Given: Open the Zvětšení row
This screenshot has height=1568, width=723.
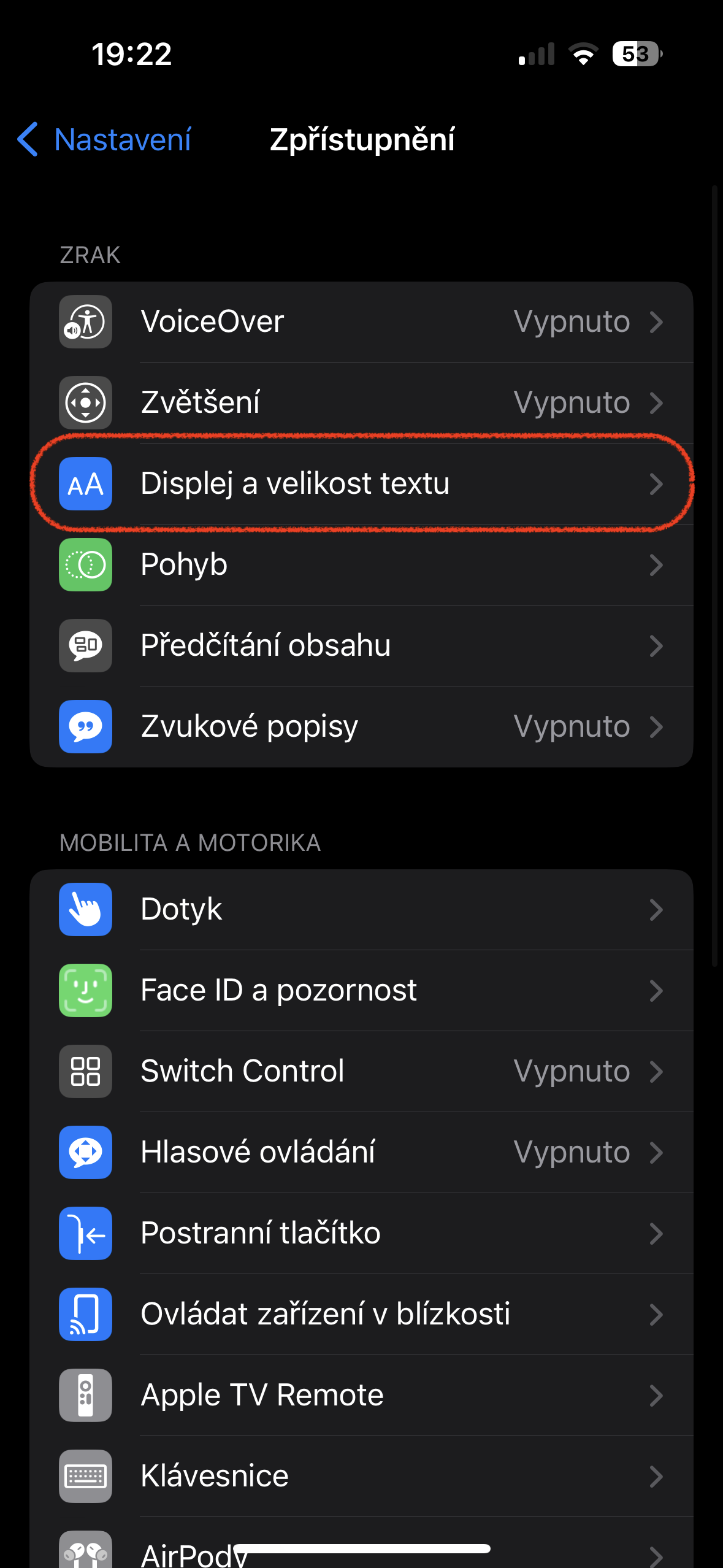Looking at the screenshot, I should click(361, 403).
